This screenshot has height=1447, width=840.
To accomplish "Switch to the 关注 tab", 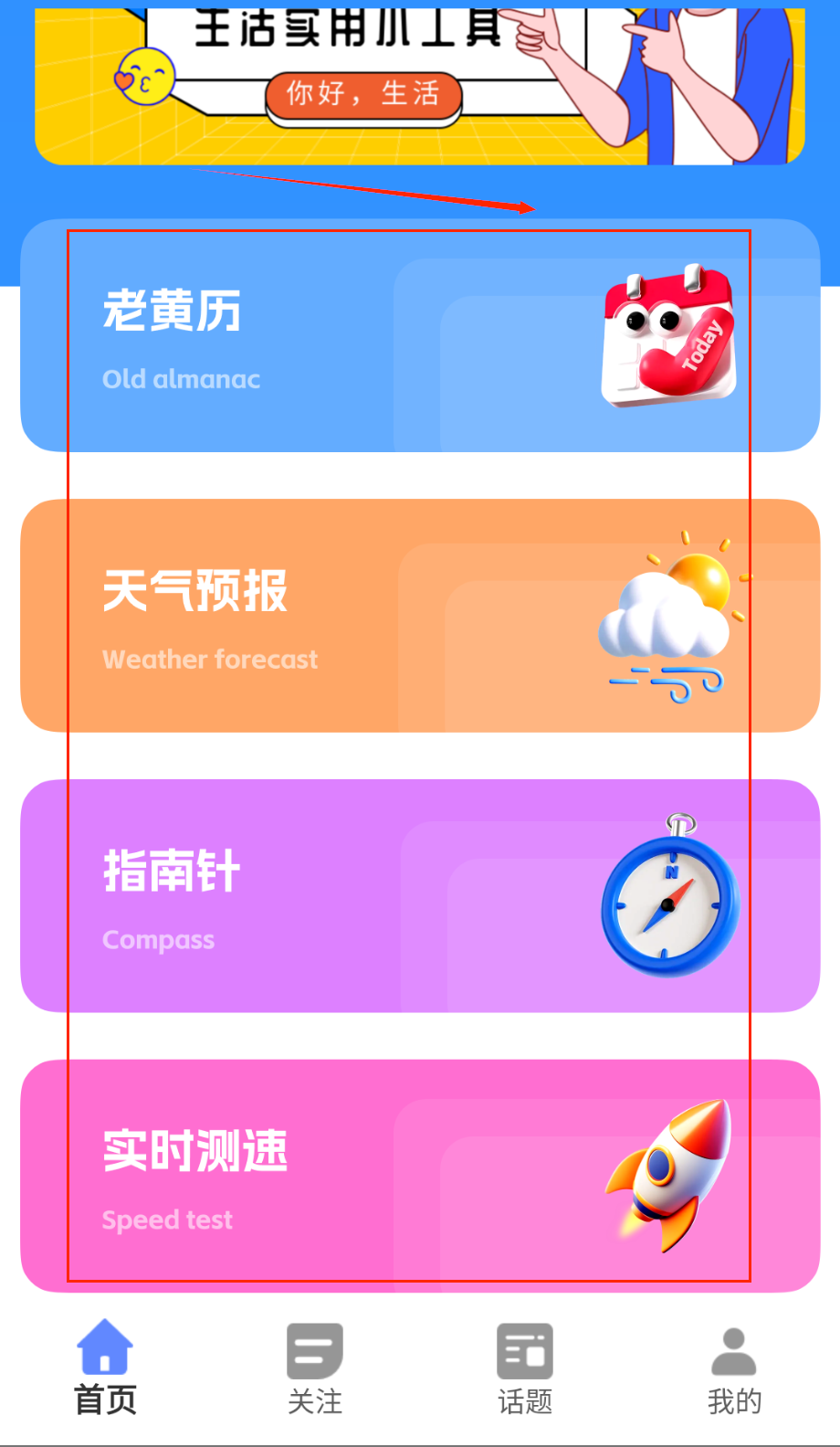I will pyautogui.click(x=315, y=1368).
